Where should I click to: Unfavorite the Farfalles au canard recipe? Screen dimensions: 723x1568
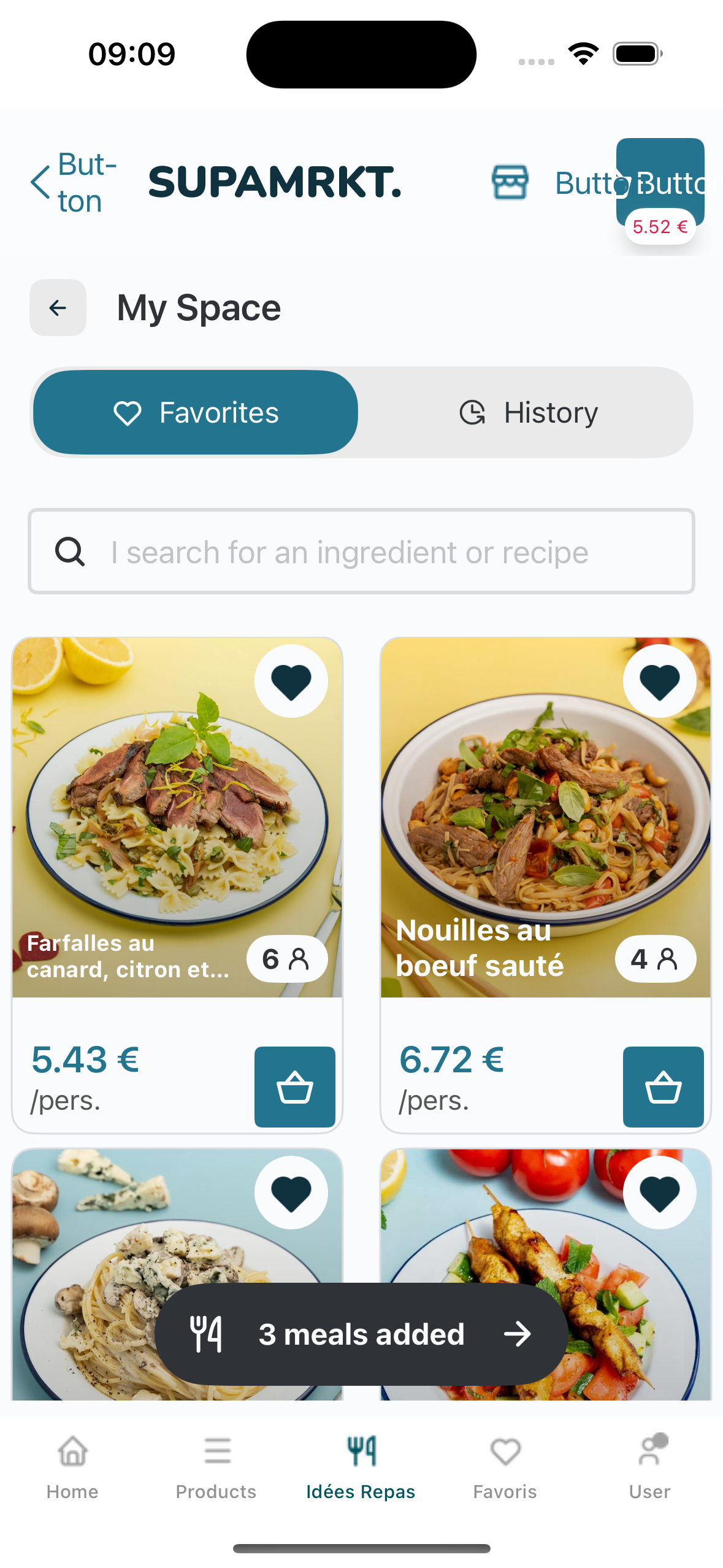pos(291,681)
